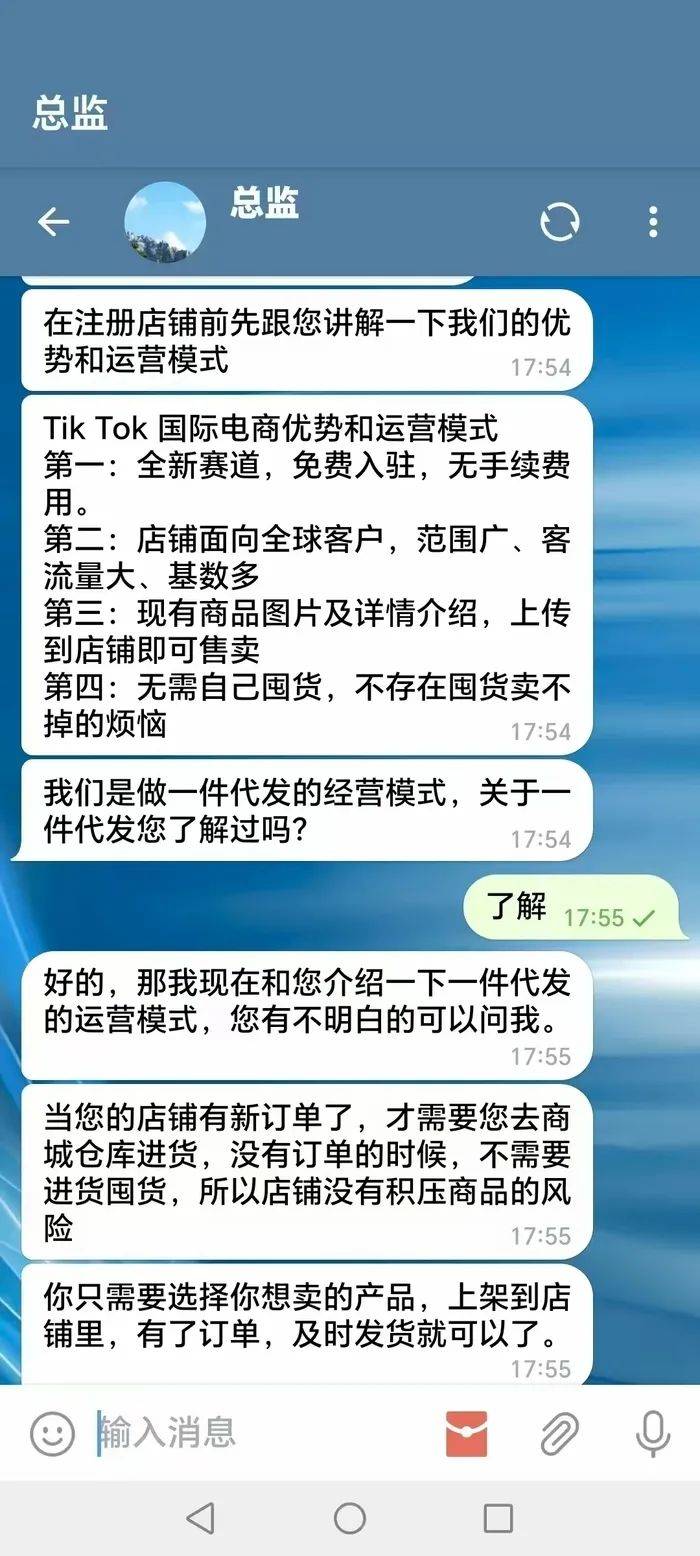
Task: Open 总监's profile avatar
Action: coord(165,222)
